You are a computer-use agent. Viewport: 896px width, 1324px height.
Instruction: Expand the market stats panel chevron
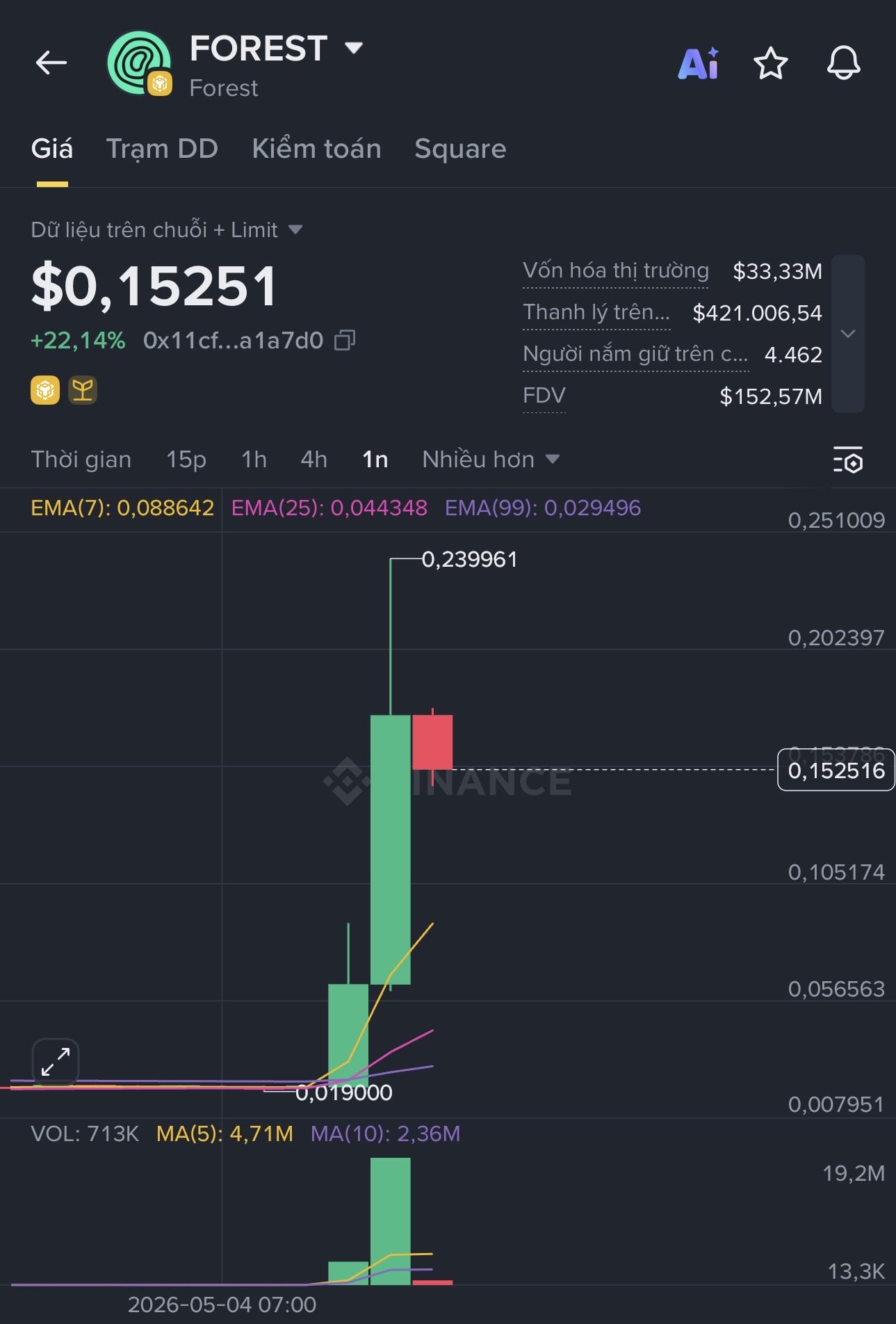pos(848,334)
